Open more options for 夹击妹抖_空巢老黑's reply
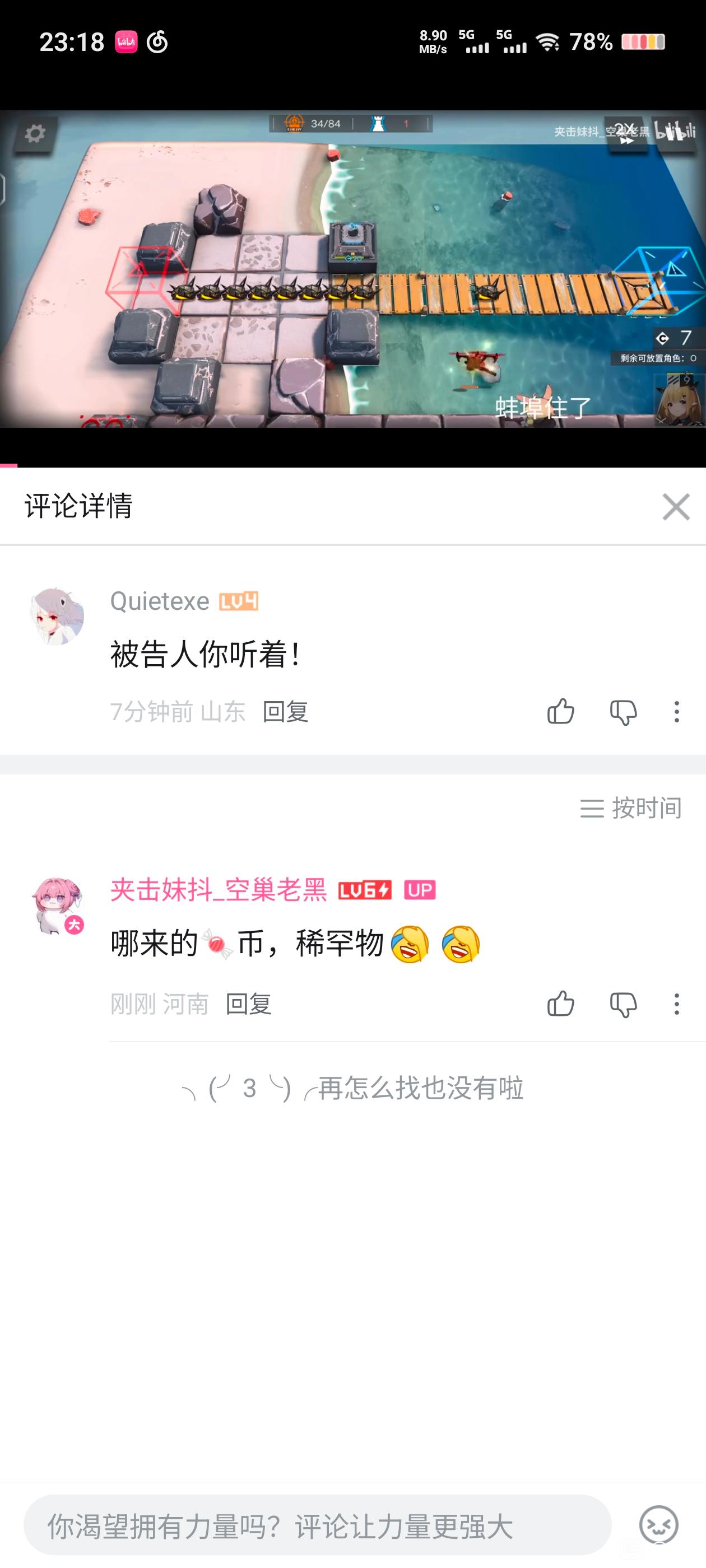The image size is (706, 1568). tap(676, 1003)
